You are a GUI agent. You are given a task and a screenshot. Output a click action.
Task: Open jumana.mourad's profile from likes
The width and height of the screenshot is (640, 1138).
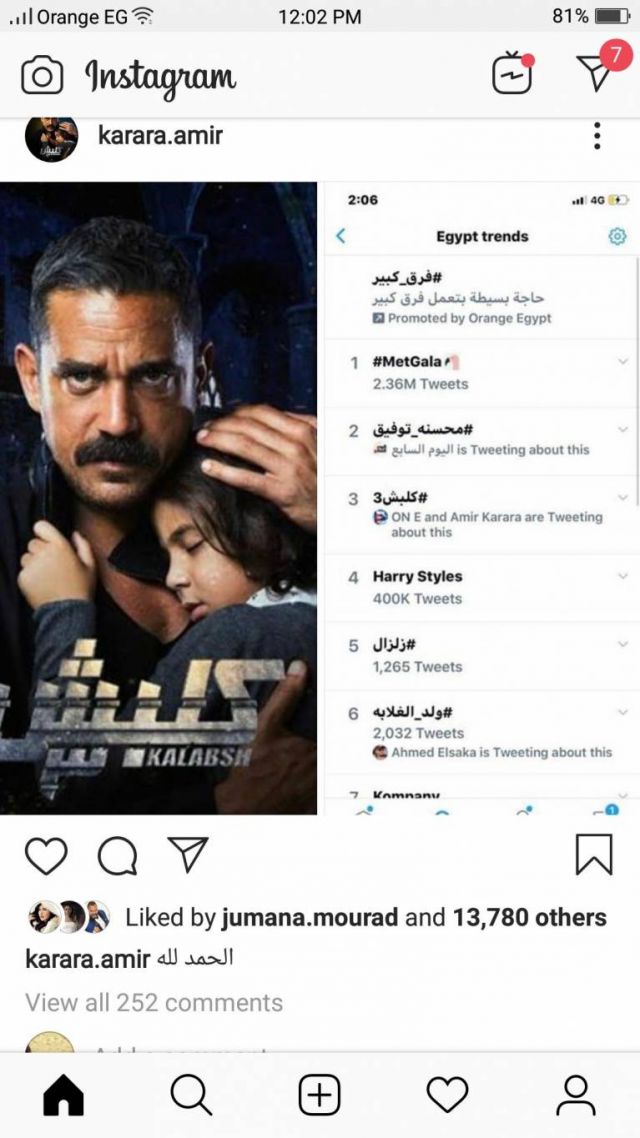pyautogui.click(x=310, y=918)
